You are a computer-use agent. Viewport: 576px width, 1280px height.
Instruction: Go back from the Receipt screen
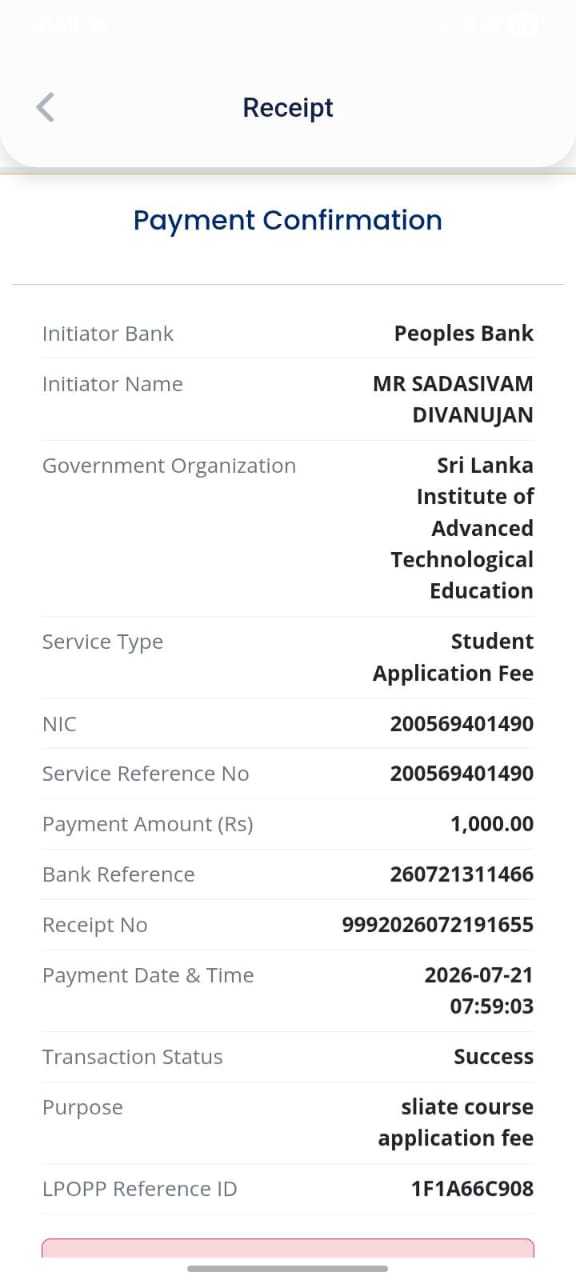pos(45,107)
